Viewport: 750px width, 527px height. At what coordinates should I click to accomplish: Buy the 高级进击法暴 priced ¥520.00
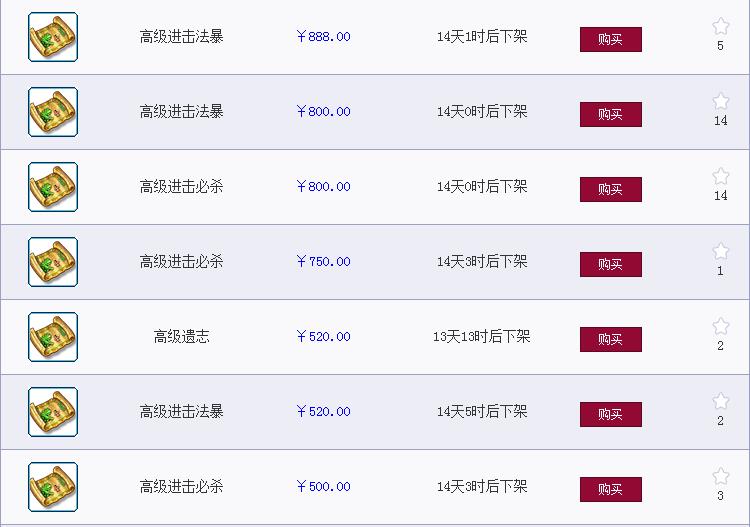click(610, 414)
